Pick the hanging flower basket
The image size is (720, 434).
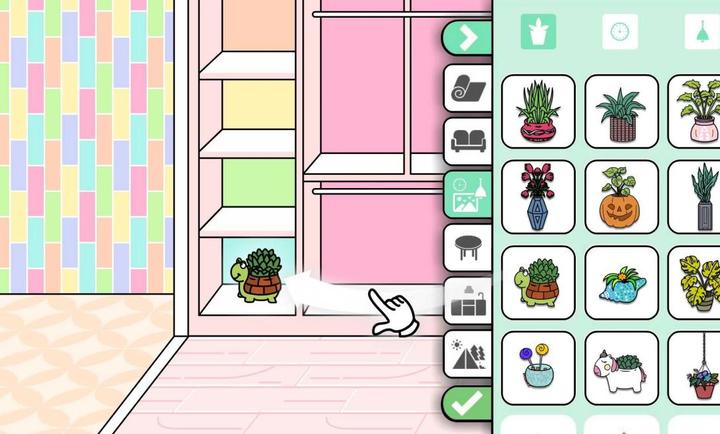pyautogui.click(x=698, y=368)
